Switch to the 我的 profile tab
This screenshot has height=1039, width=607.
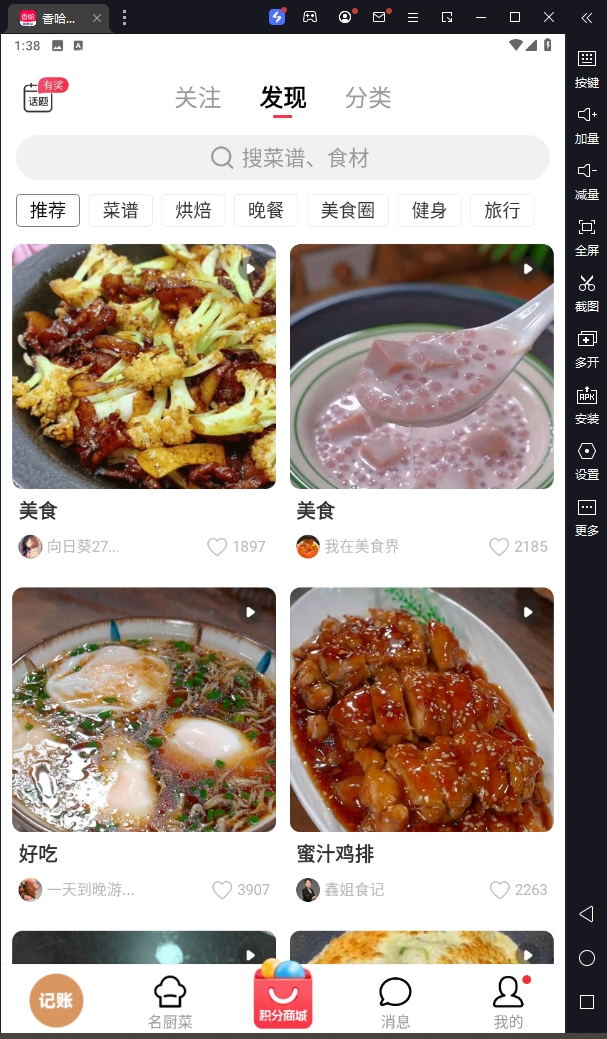[x=508, y=1001]
